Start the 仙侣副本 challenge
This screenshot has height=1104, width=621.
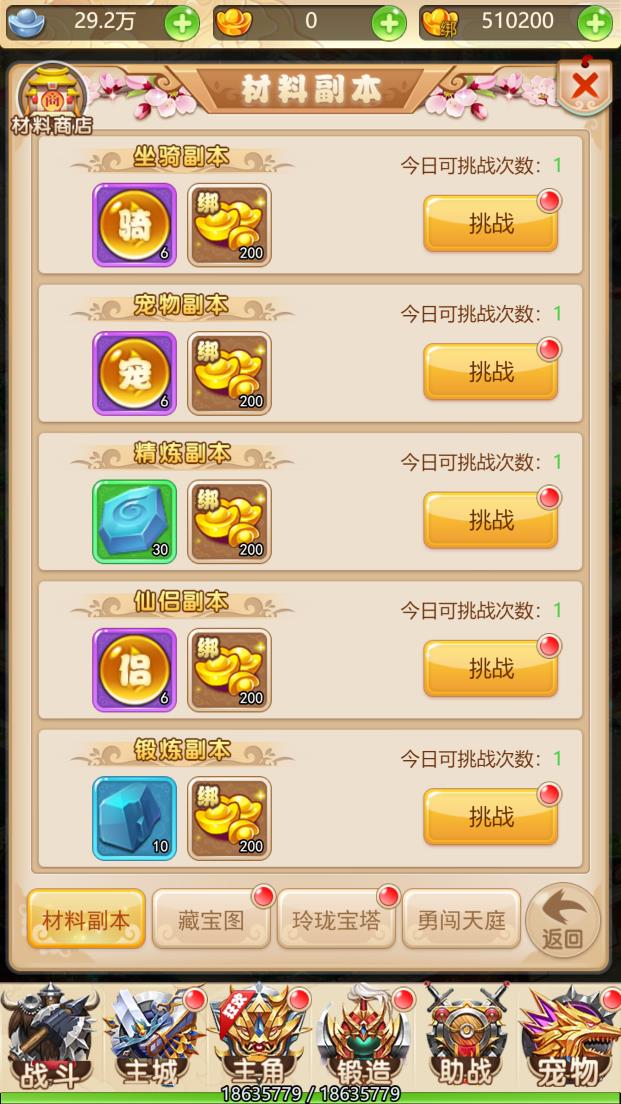(x=490, y=668)
